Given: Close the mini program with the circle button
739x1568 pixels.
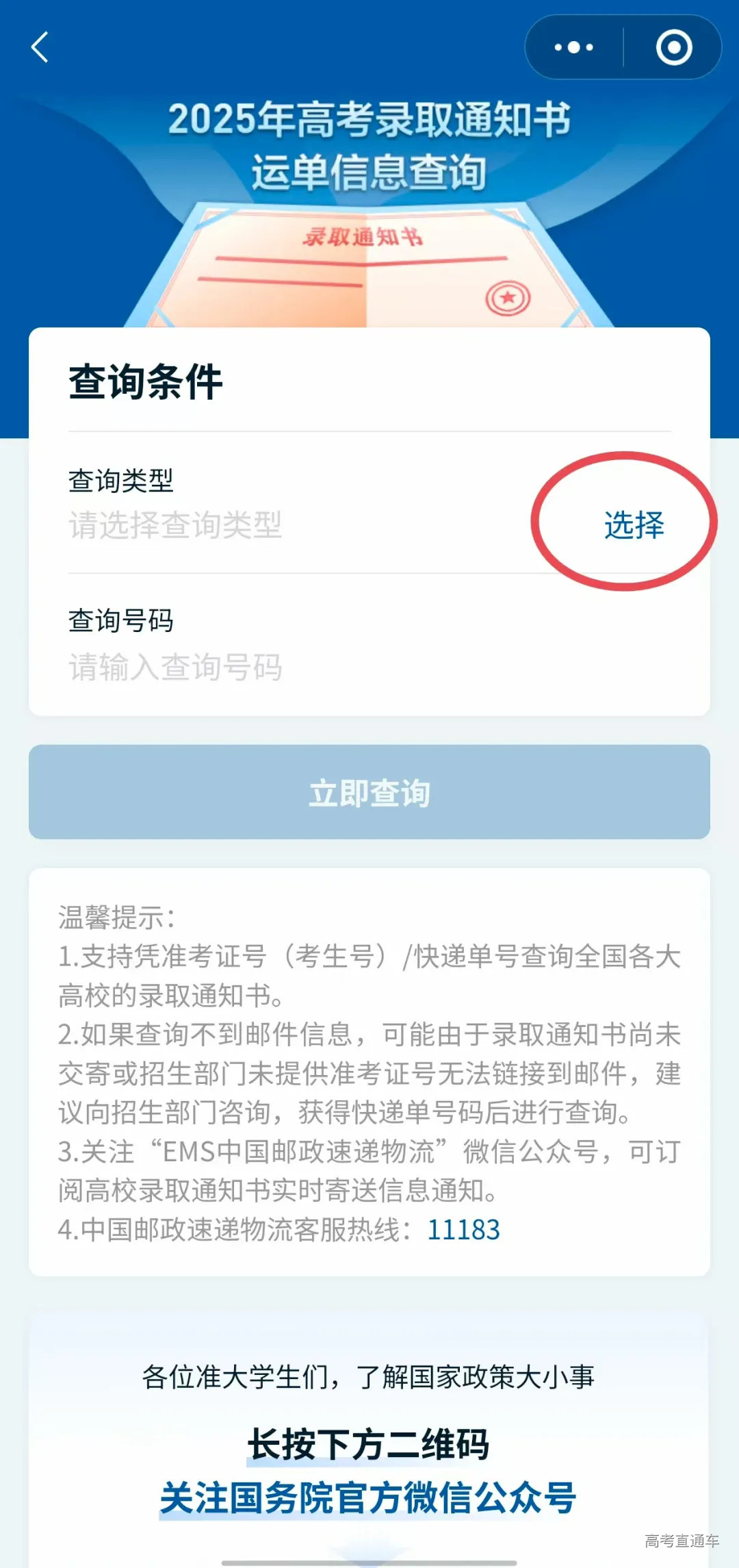Looking at the screenshot, I should 674,47.
